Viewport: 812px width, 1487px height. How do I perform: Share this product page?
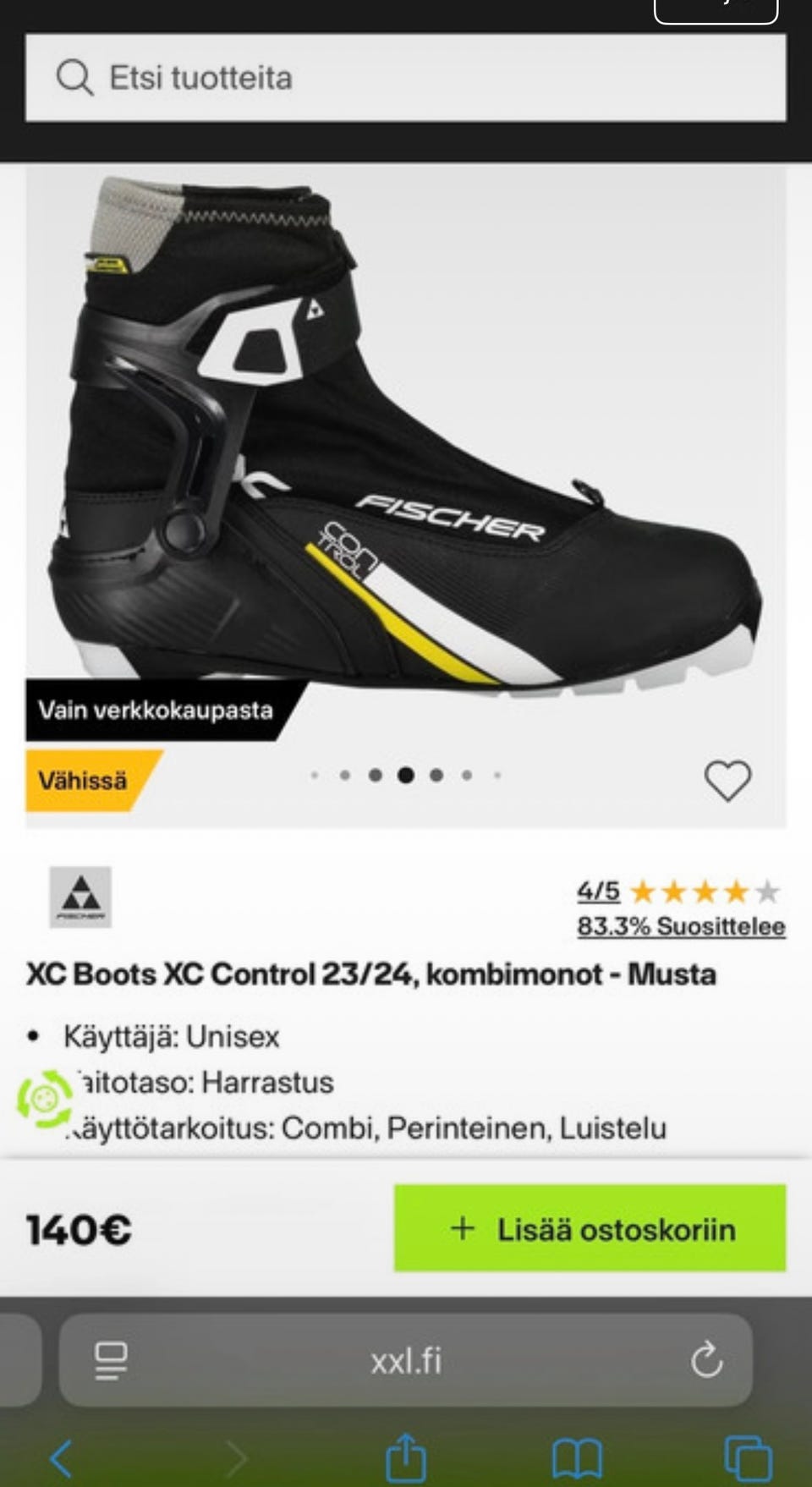click(406, 1457)
